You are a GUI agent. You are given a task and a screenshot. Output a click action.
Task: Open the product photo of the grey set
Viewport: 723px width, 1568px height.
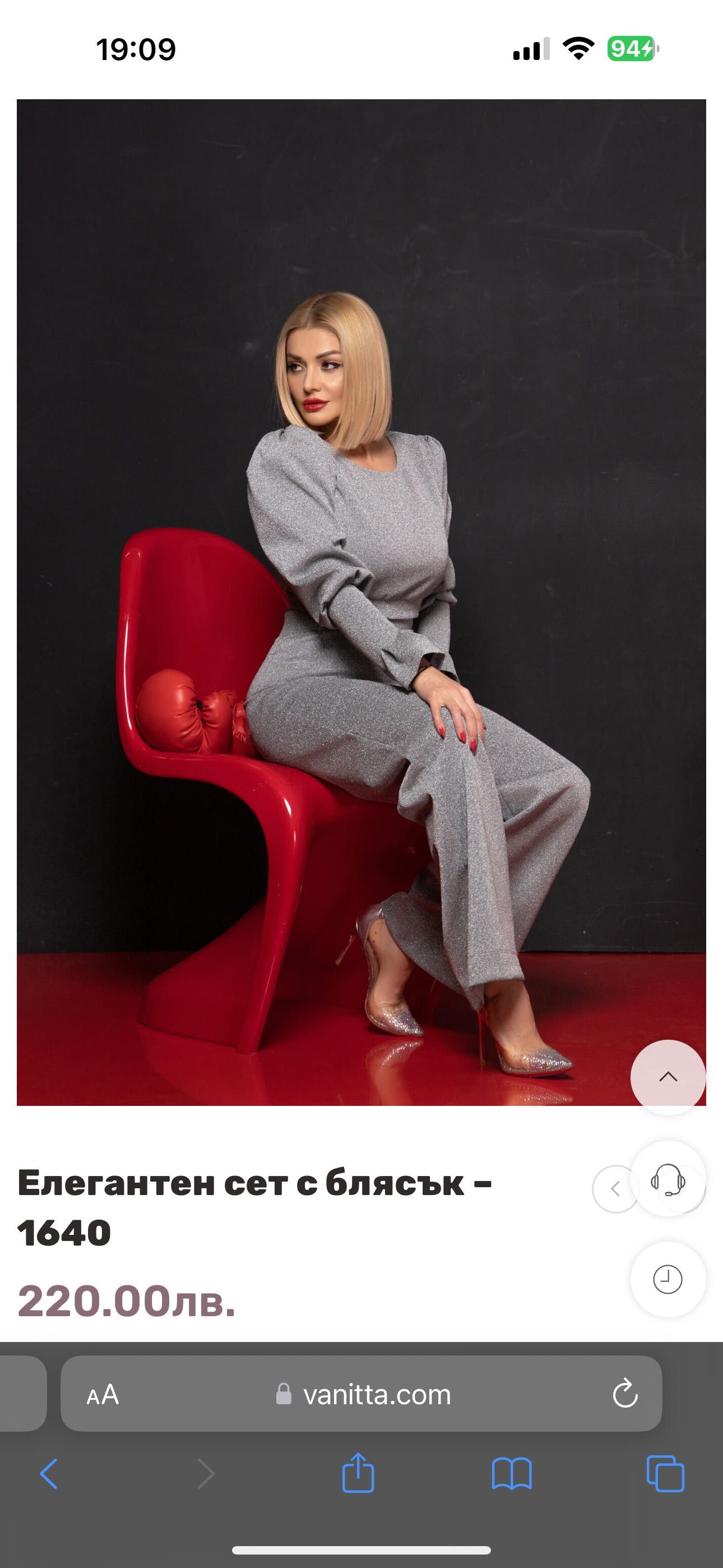(361, 602)
